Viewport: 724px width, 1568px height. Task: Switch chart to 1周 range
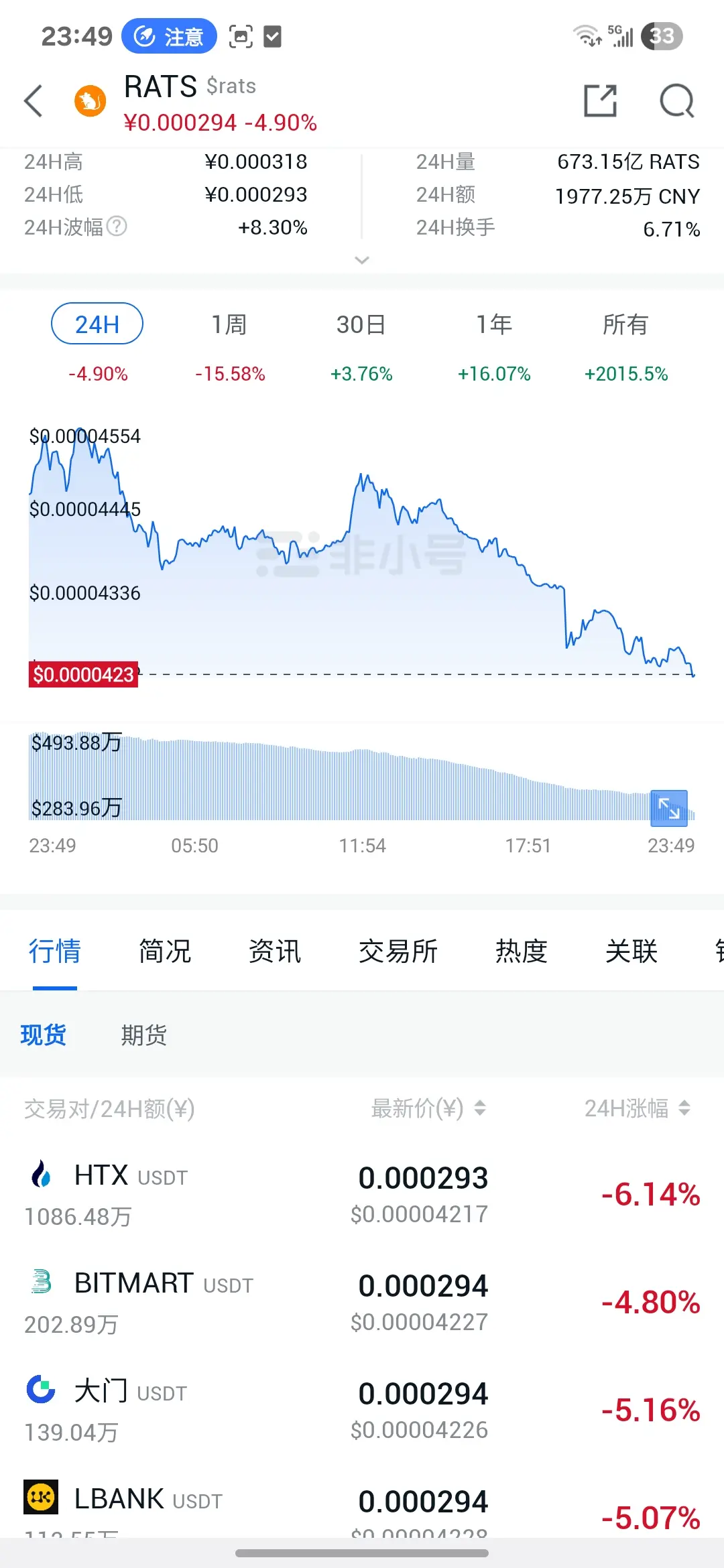pyautogui.click(x=229, y=324)
